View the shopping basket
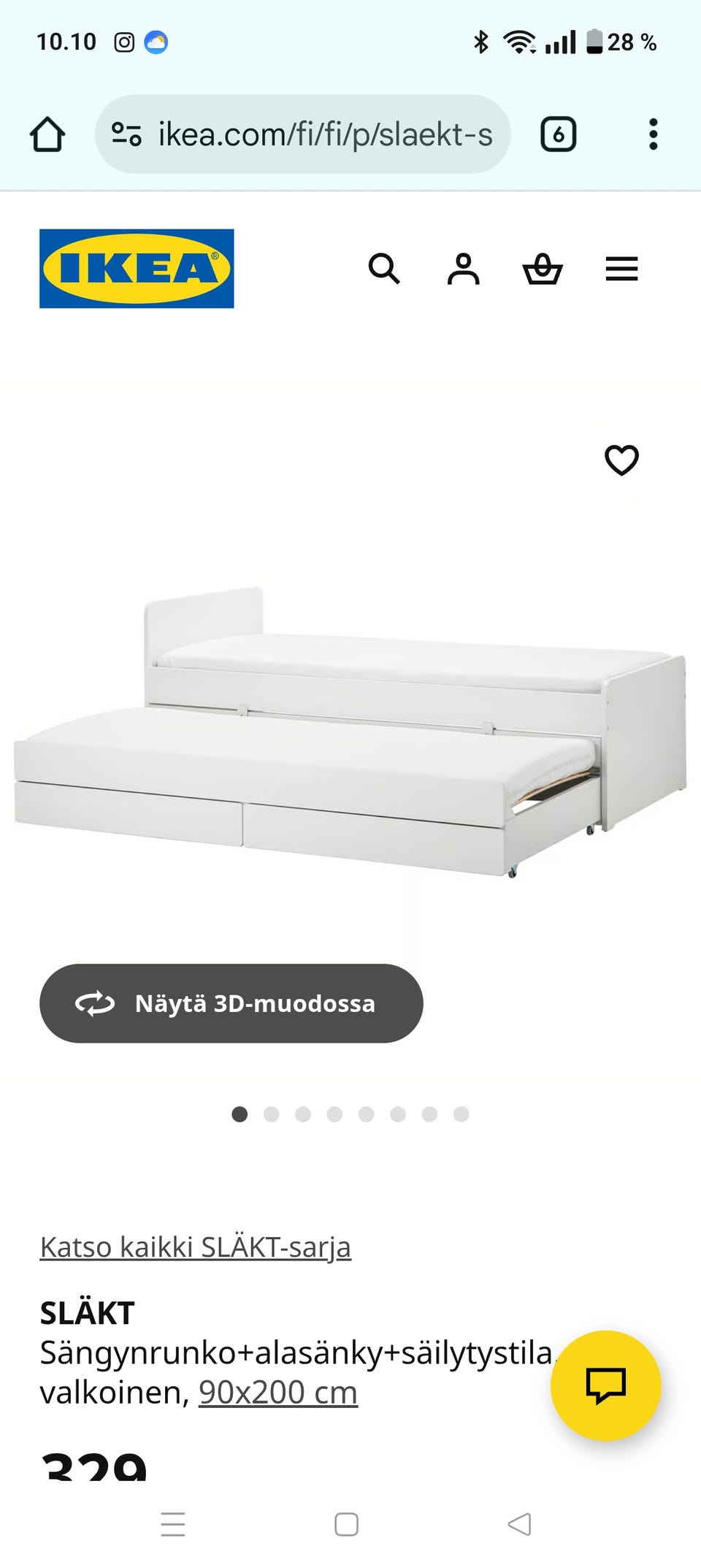Image resolution: width=701 pixels, height=1568 pixels. pos(543,269)
